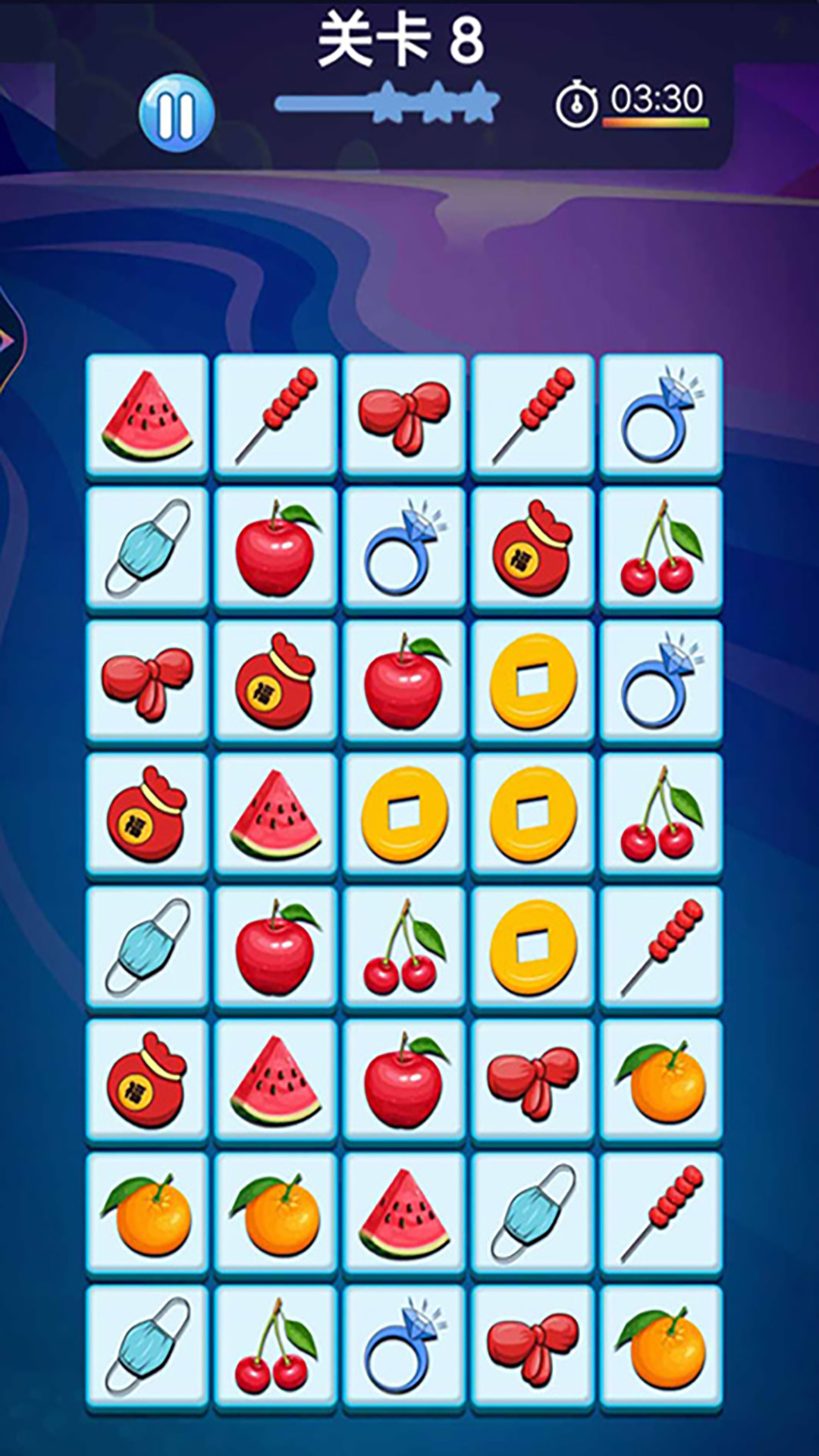Tap the orange tile between orange and watermelon

coord(275,1213)
